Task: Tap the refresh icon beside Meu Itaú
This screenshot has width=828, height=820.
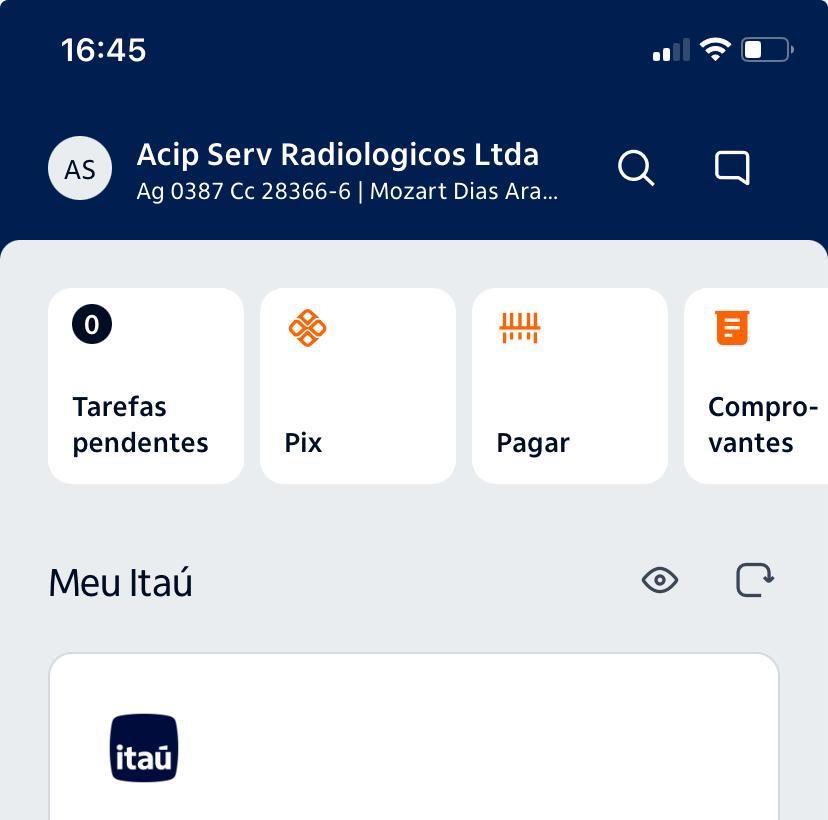Action: (x=755, y=580)
